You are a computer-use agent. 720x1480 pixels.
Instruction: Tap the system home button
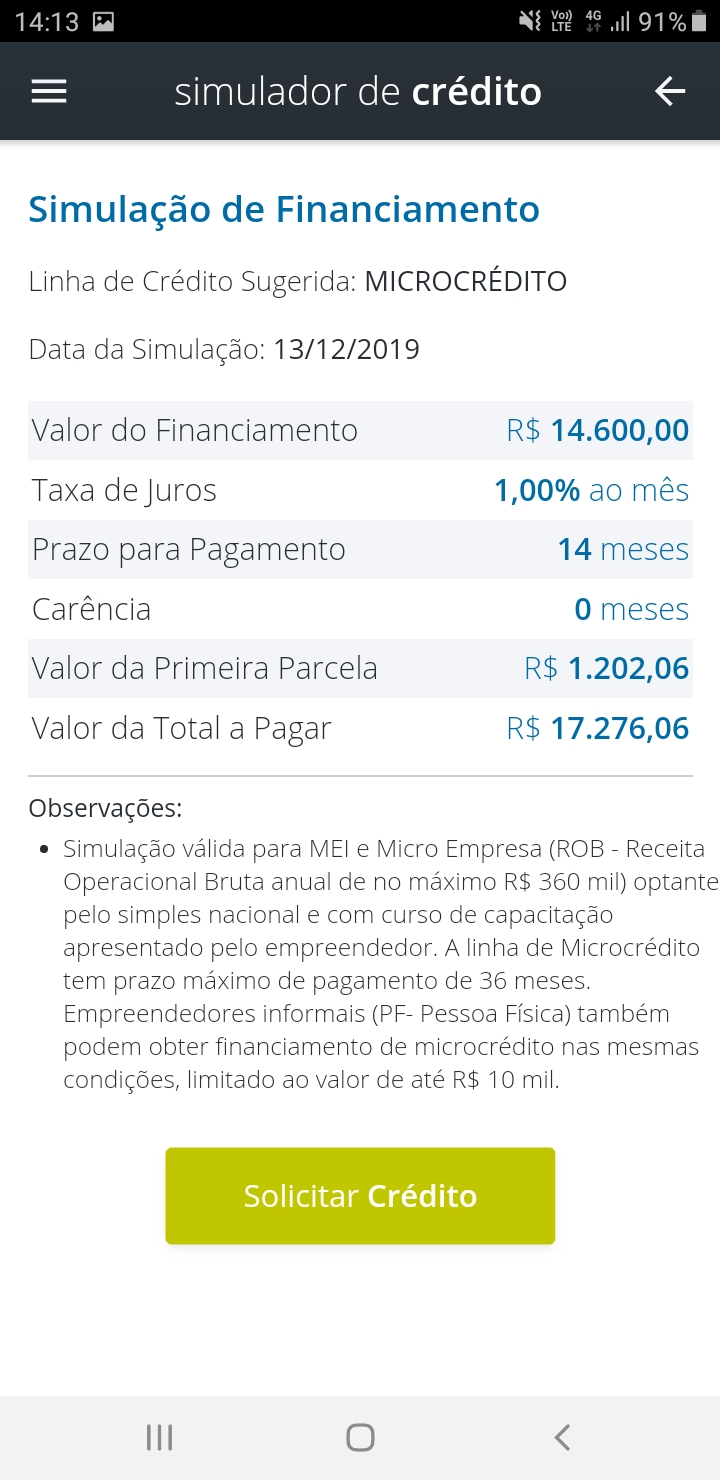coord(360,1438)
